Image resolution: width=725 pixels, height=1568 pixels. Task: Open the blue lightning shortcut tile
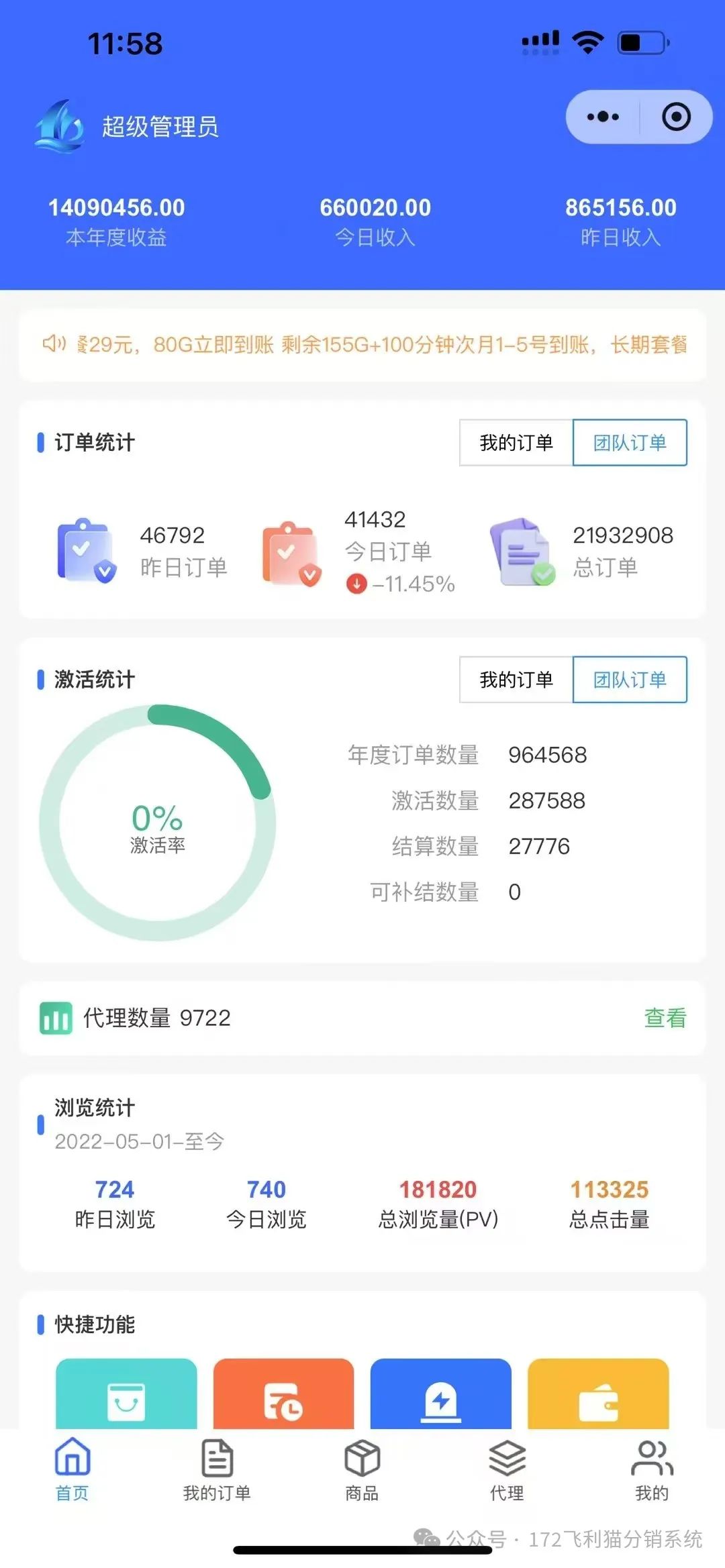(x=440, y=1398)
